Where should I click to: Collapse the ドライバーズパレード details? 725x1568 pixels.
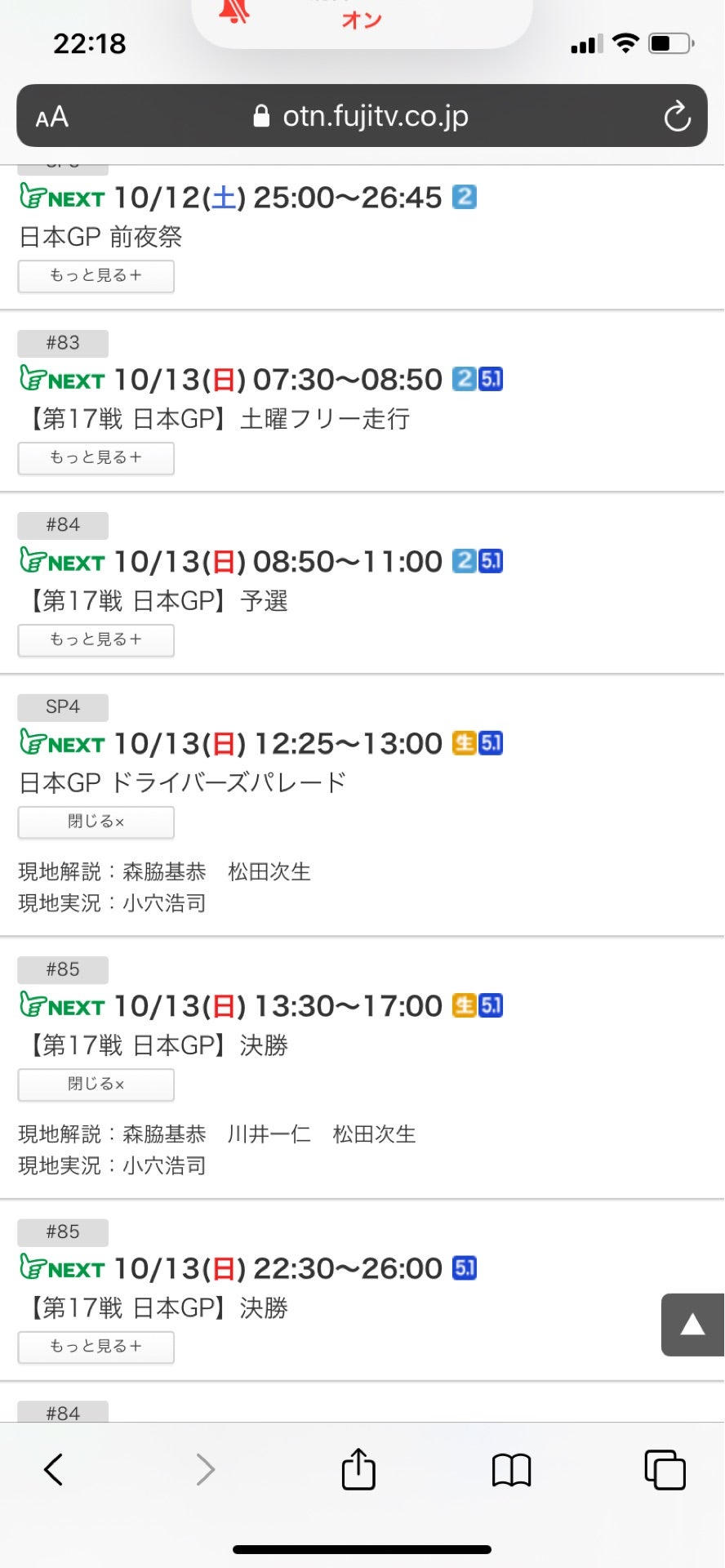click(x=96, y=822)
